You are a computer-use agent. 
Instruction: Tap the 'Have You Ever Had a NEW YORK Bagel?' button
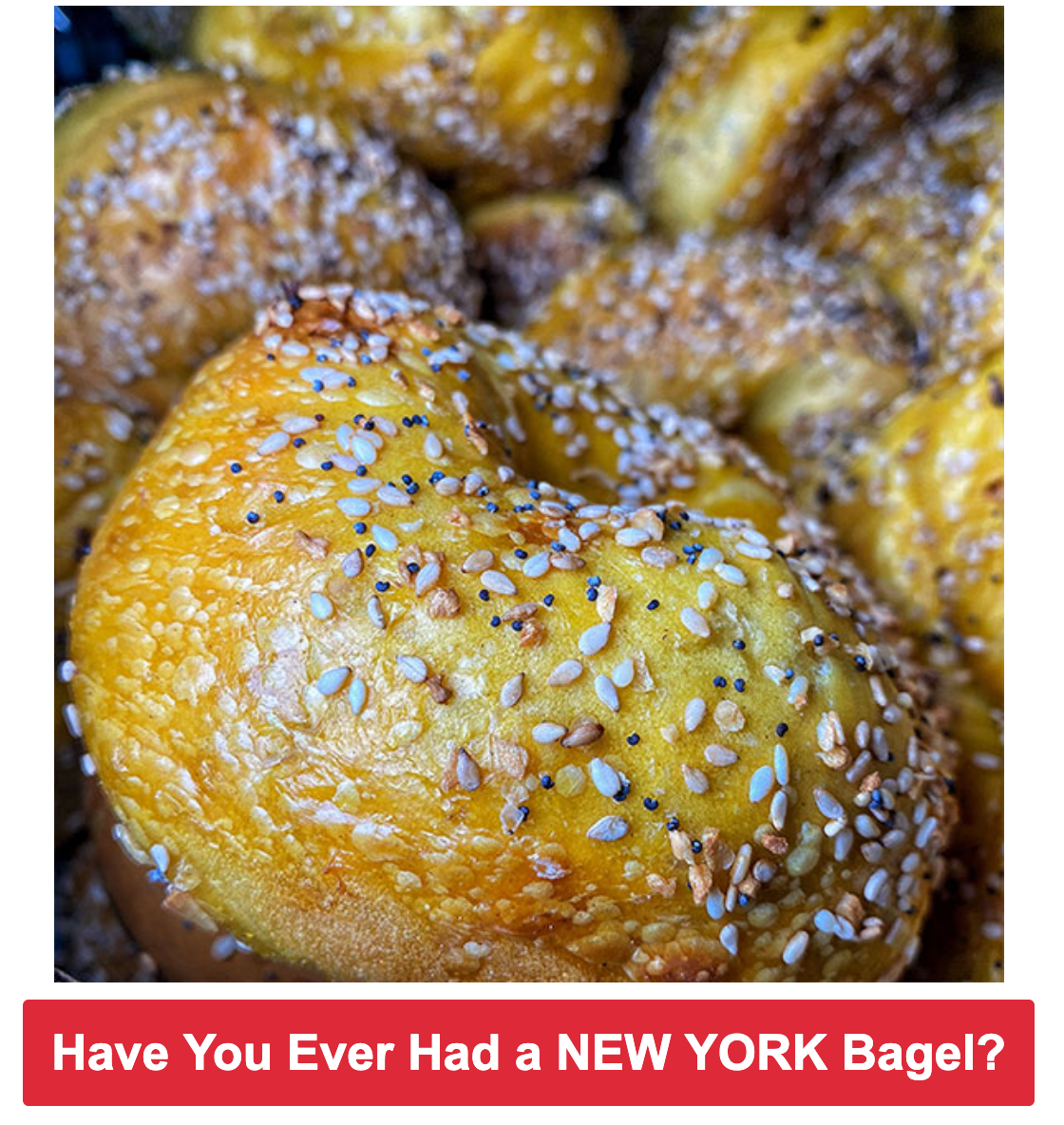[528, 1053]
